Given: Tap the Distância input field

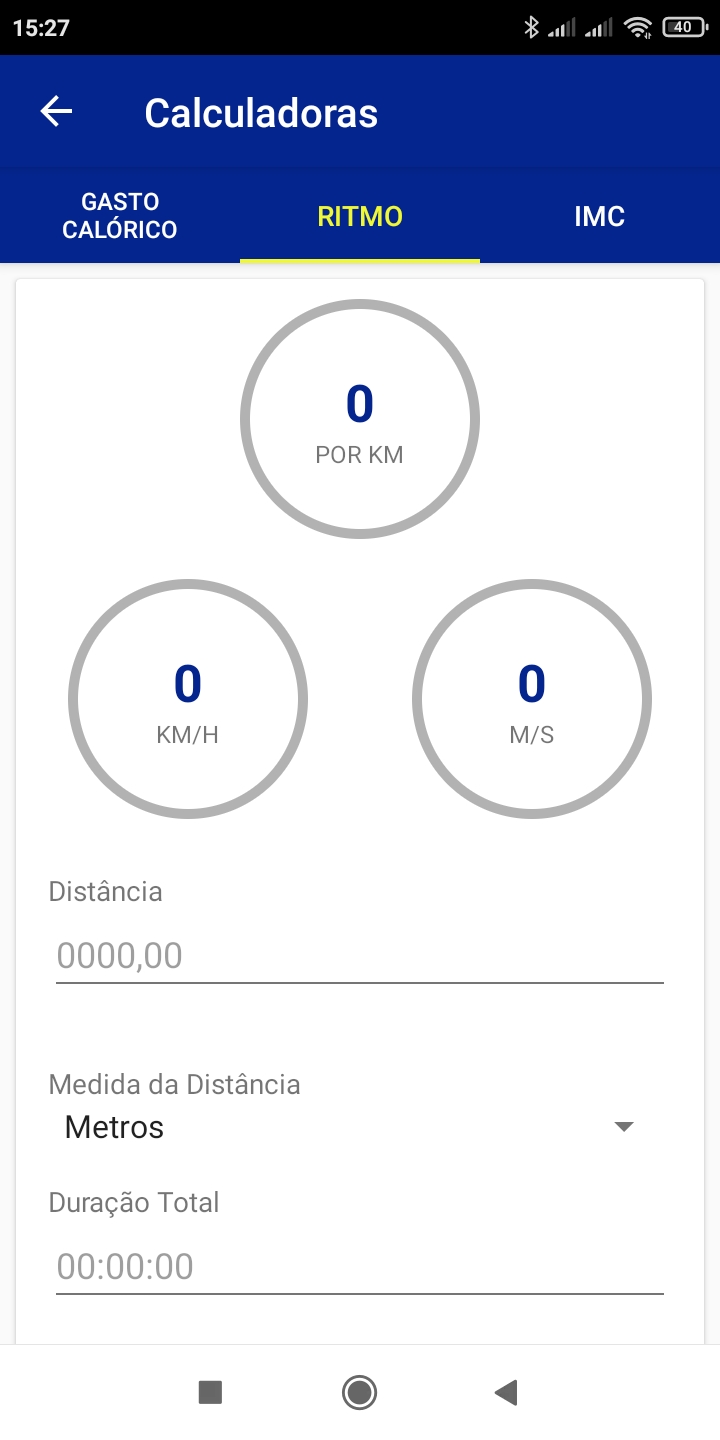Looking at the screenshot, I should point(360,956).
